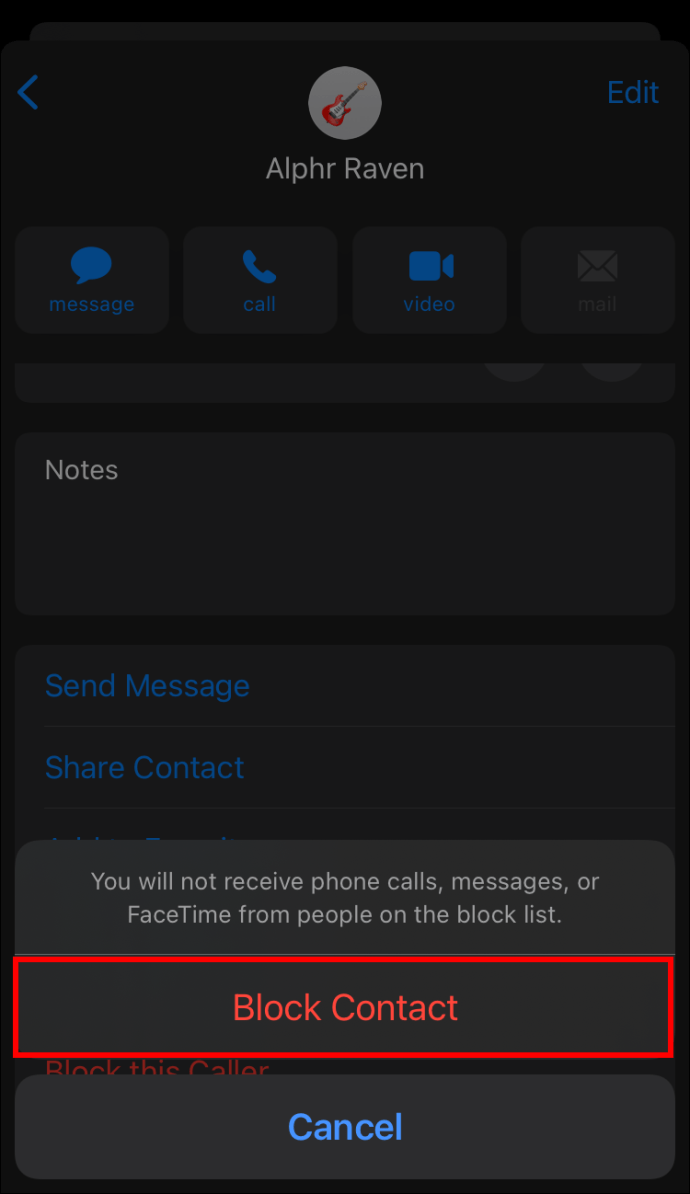Tap Alphr Raven's guitar profile picture
The width and height of the screenshot is (690, 1194).
(x=344, y=104)
